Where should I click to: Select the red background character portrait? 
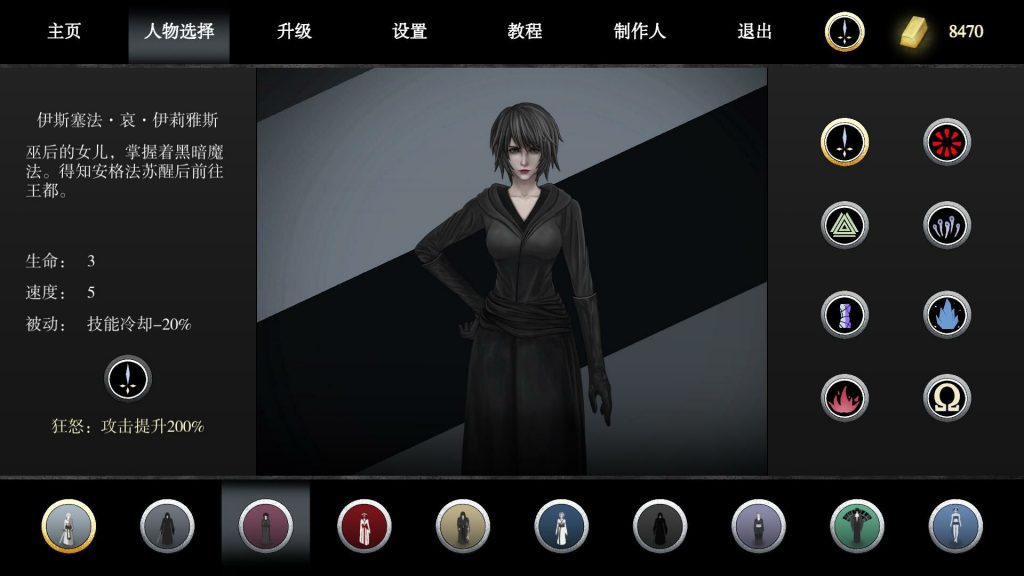pyautogui.click(x=364, y=526)
